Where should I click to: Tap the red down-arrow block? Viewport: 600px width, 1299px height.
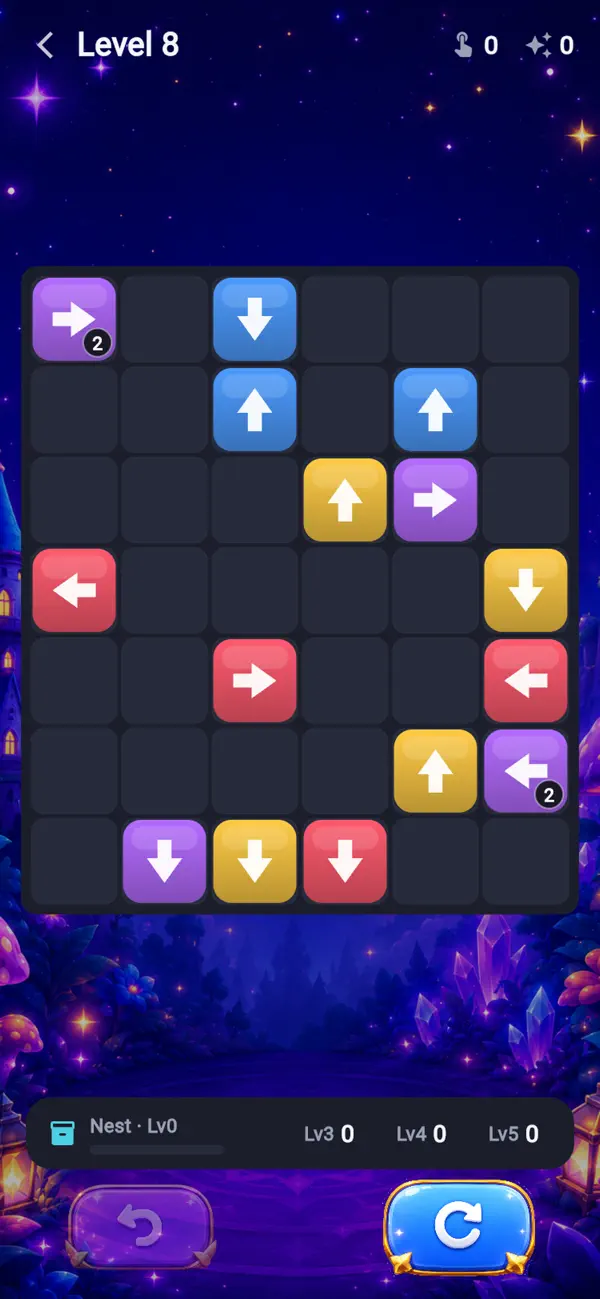(x=345, y=861)
